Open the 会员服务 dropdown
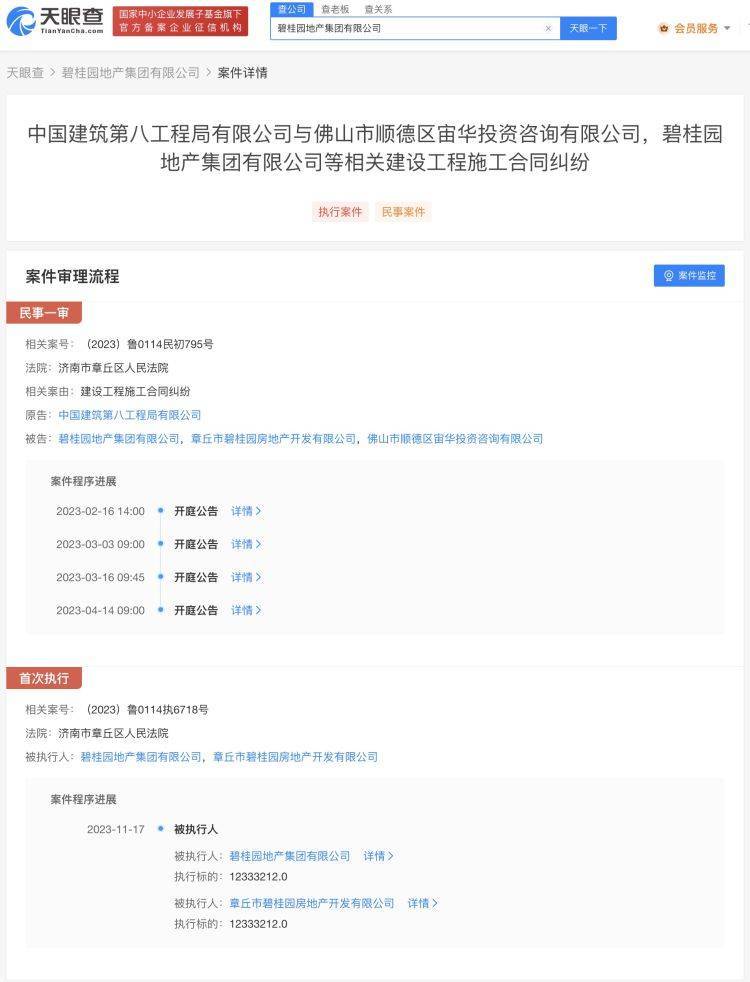750x982 pixels. pyautogui.click(x=695, y=28)
